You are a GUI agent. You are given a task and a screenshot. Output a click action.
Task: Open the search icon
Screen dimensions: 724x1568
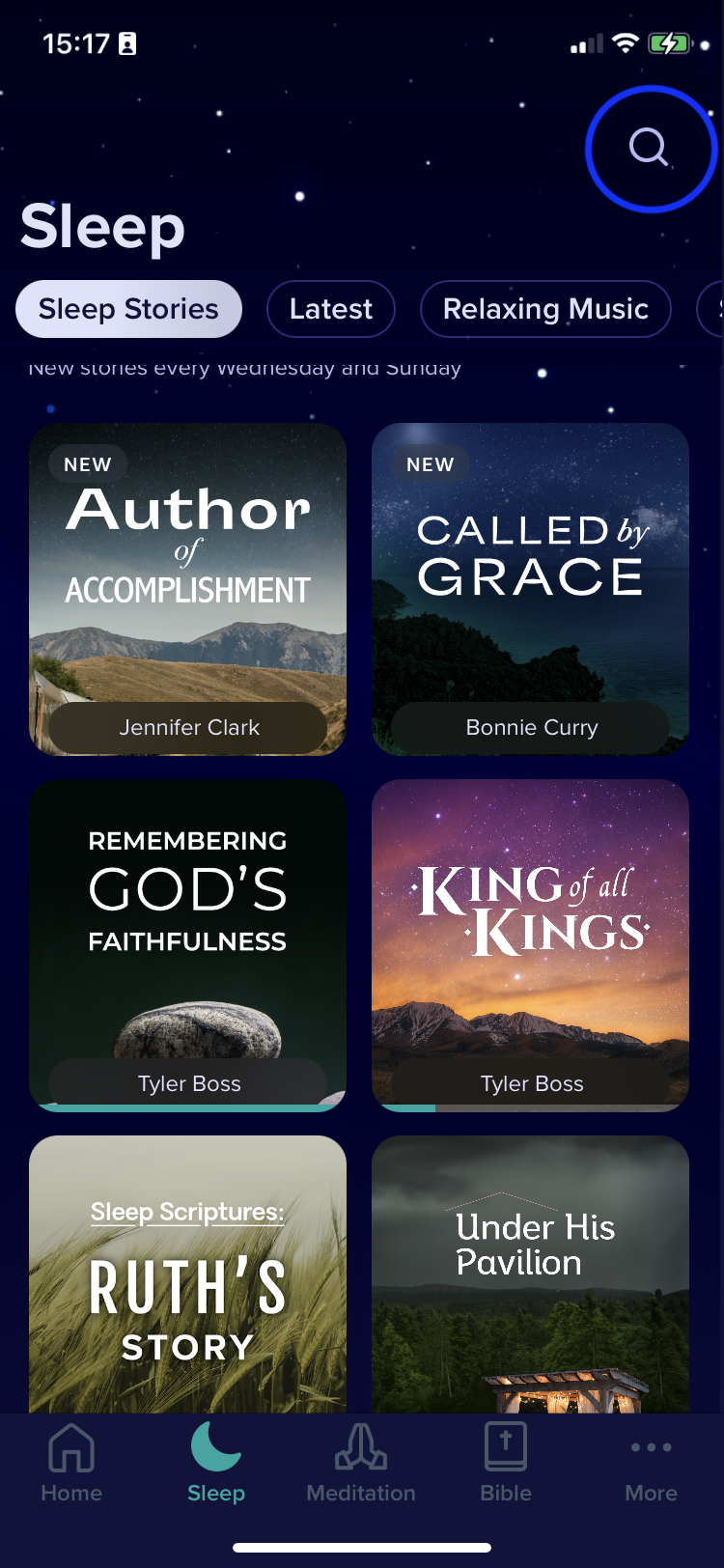[x=649, y=149]
